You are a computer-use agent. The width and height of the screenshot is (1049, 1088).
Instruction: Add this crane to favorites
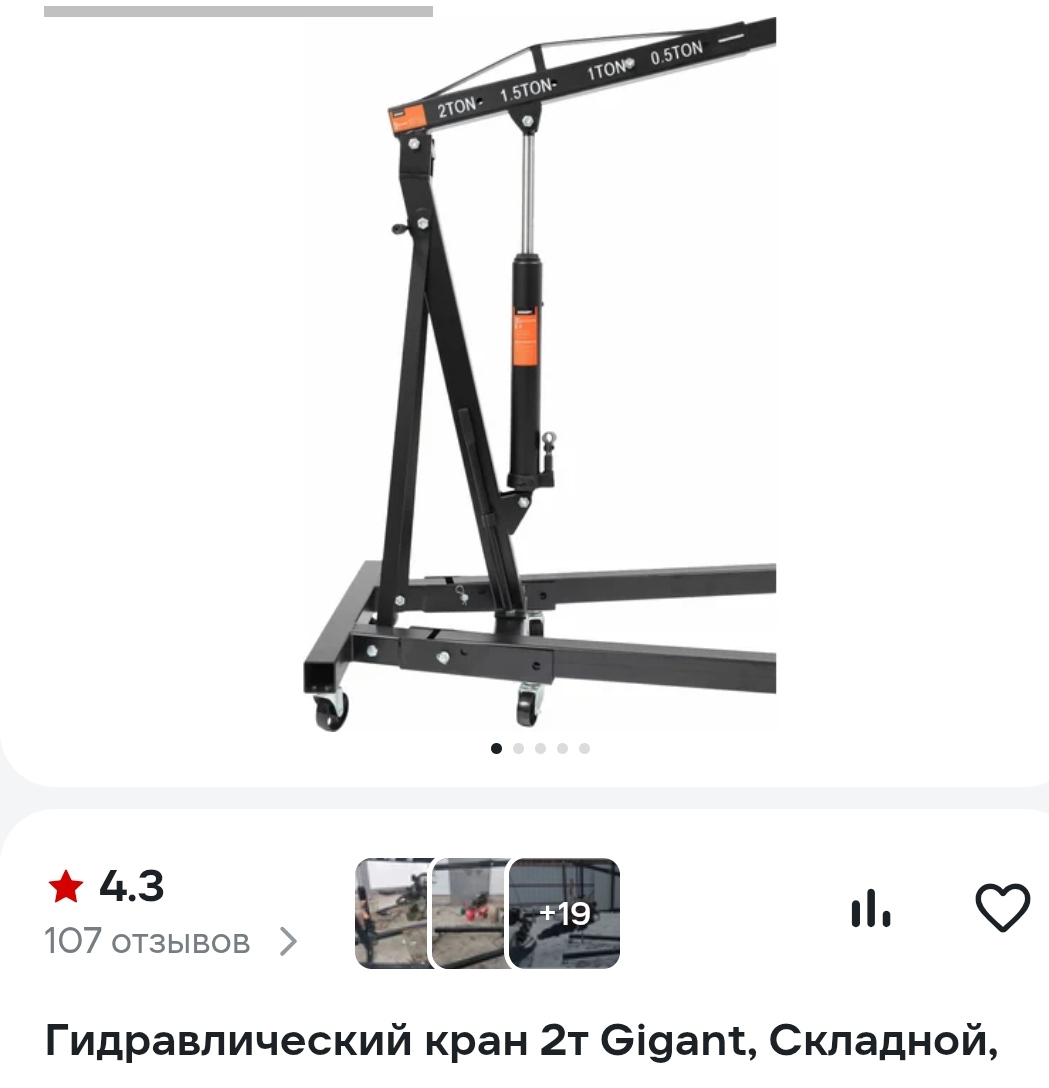click(x=1001, y=908)
